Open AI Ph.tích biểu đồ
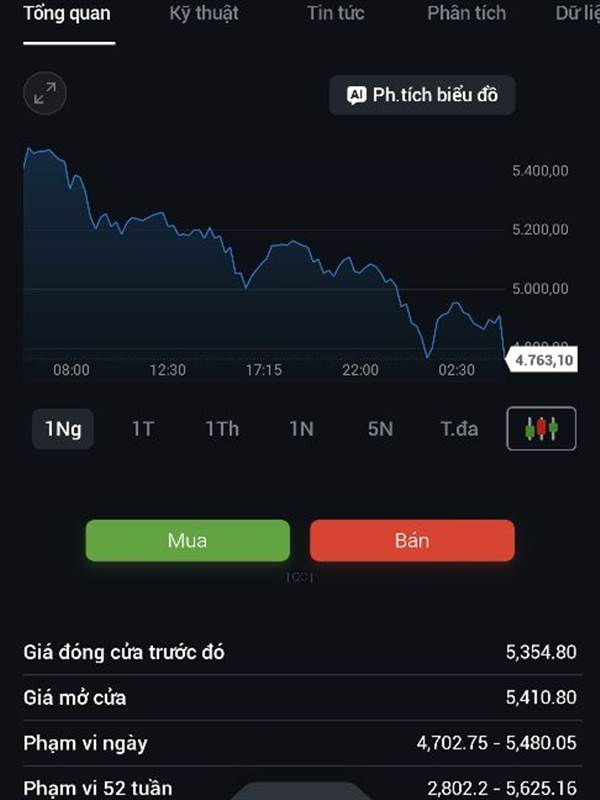 [422, 95]
